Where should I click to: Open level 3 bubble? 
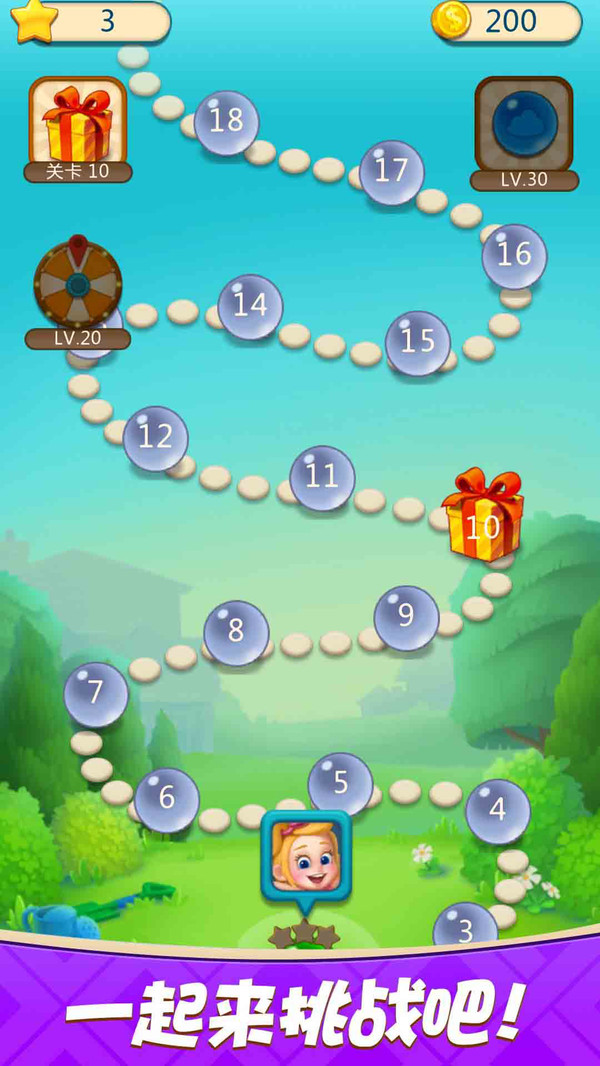click(x=465, y=928)
